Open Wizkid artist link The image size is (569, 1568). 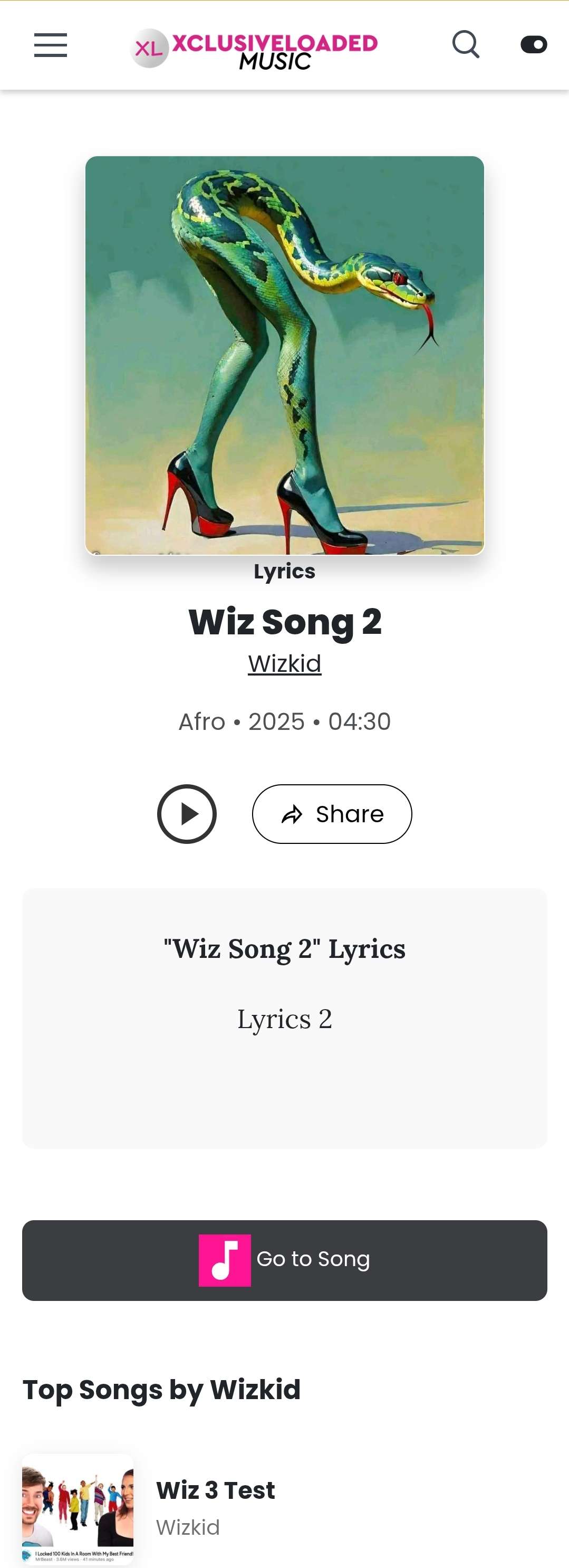pos(284,663)
